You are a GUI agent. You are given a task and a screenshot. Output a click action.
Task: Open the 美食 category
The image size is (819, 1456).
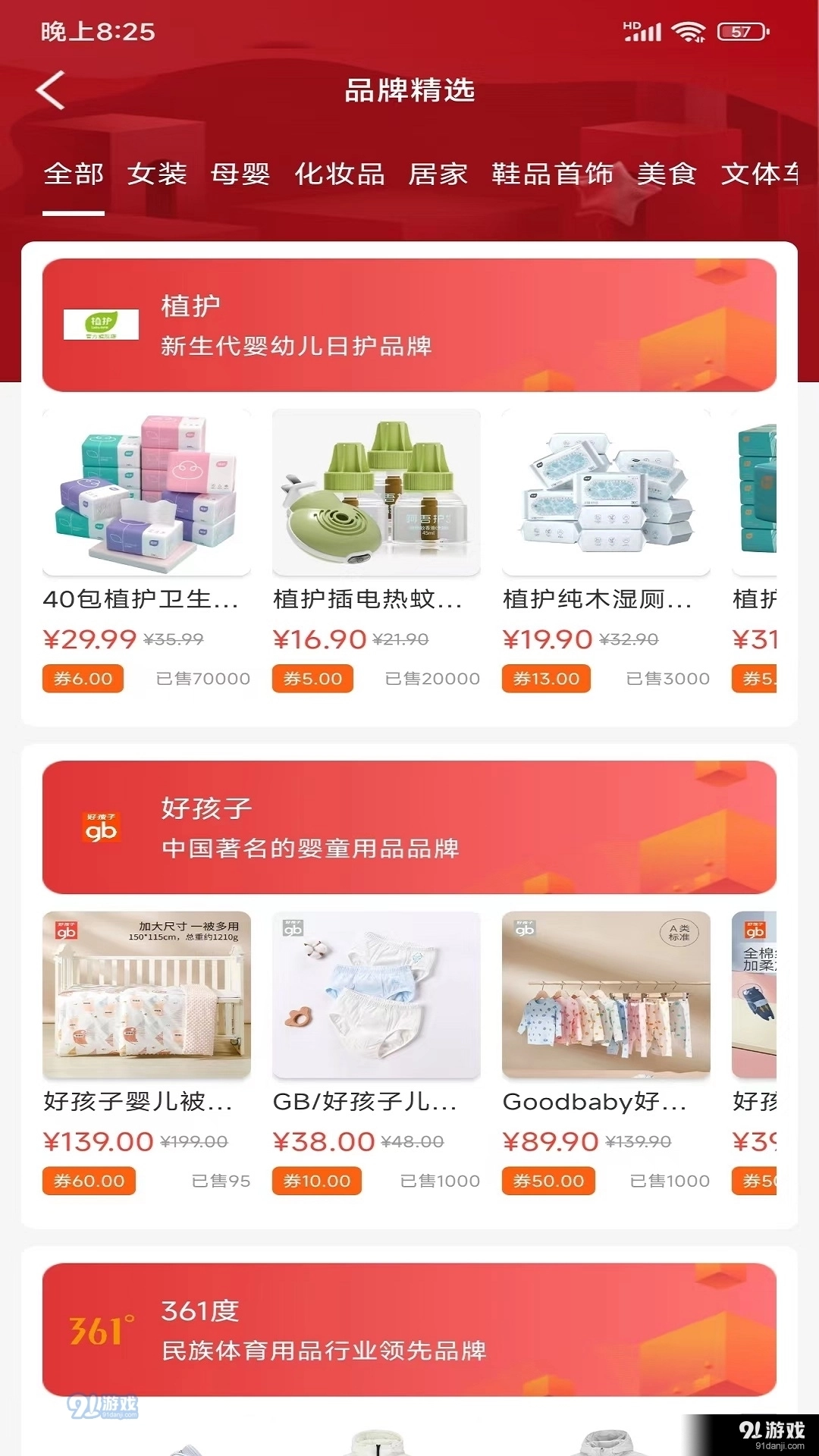(x=668, y=174)
